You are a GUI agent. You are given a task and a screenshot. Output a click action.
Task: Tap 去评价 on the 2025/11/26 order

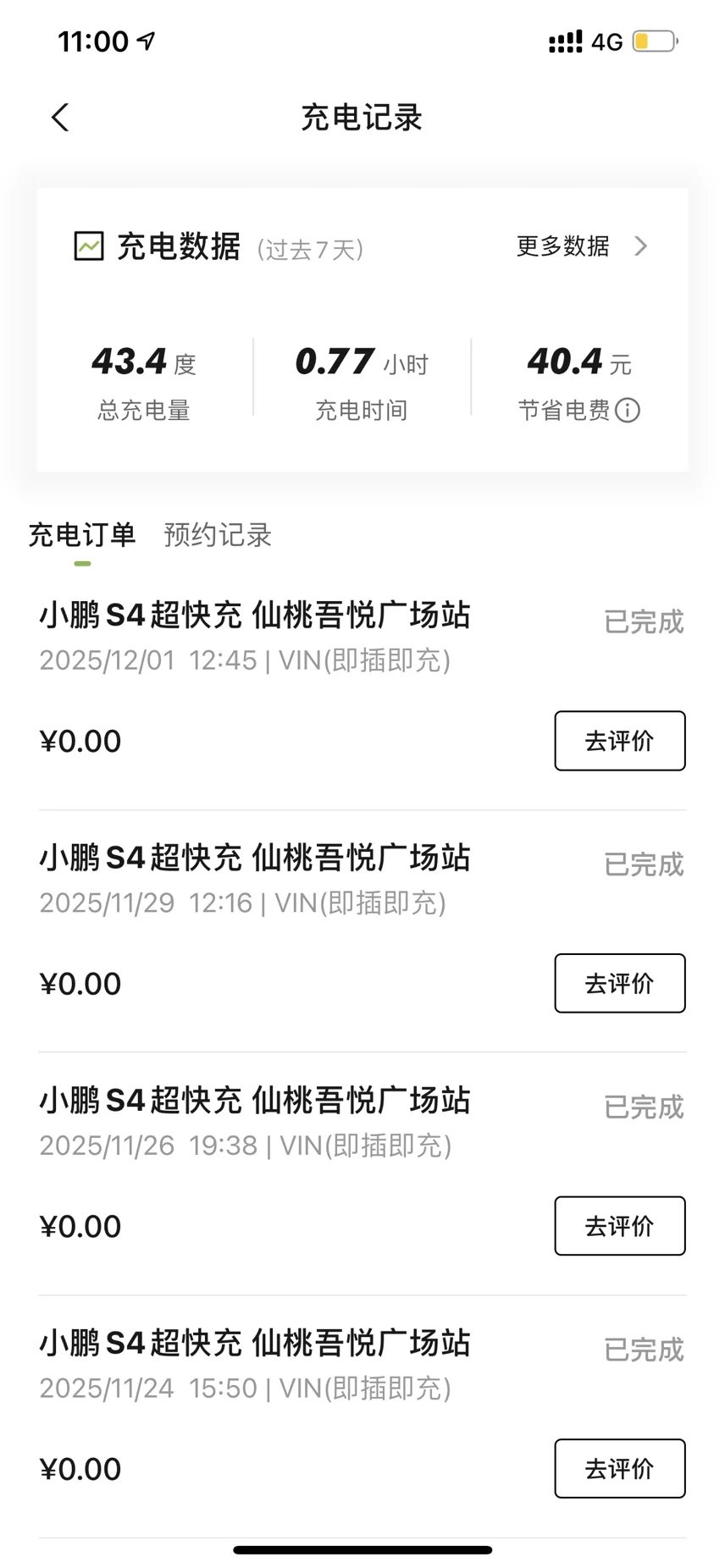click(619, 1225)
